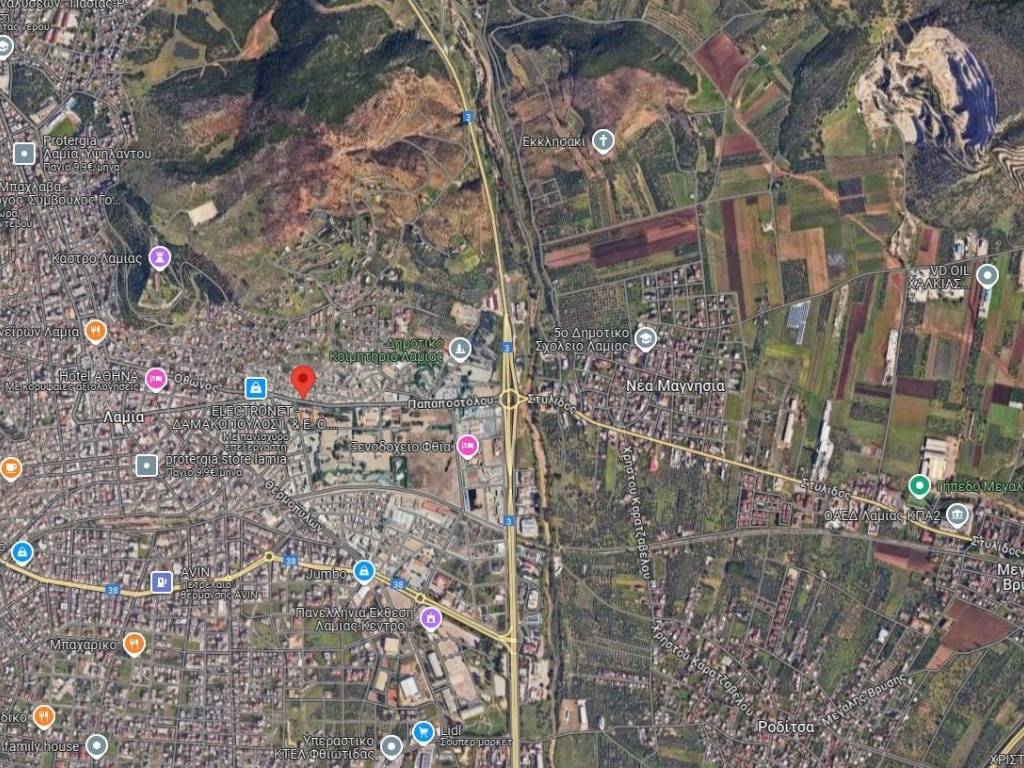Tap the green stadium marker near Στυλίδος
This screenshot has height=768, width=1024.
click(919, 486)
